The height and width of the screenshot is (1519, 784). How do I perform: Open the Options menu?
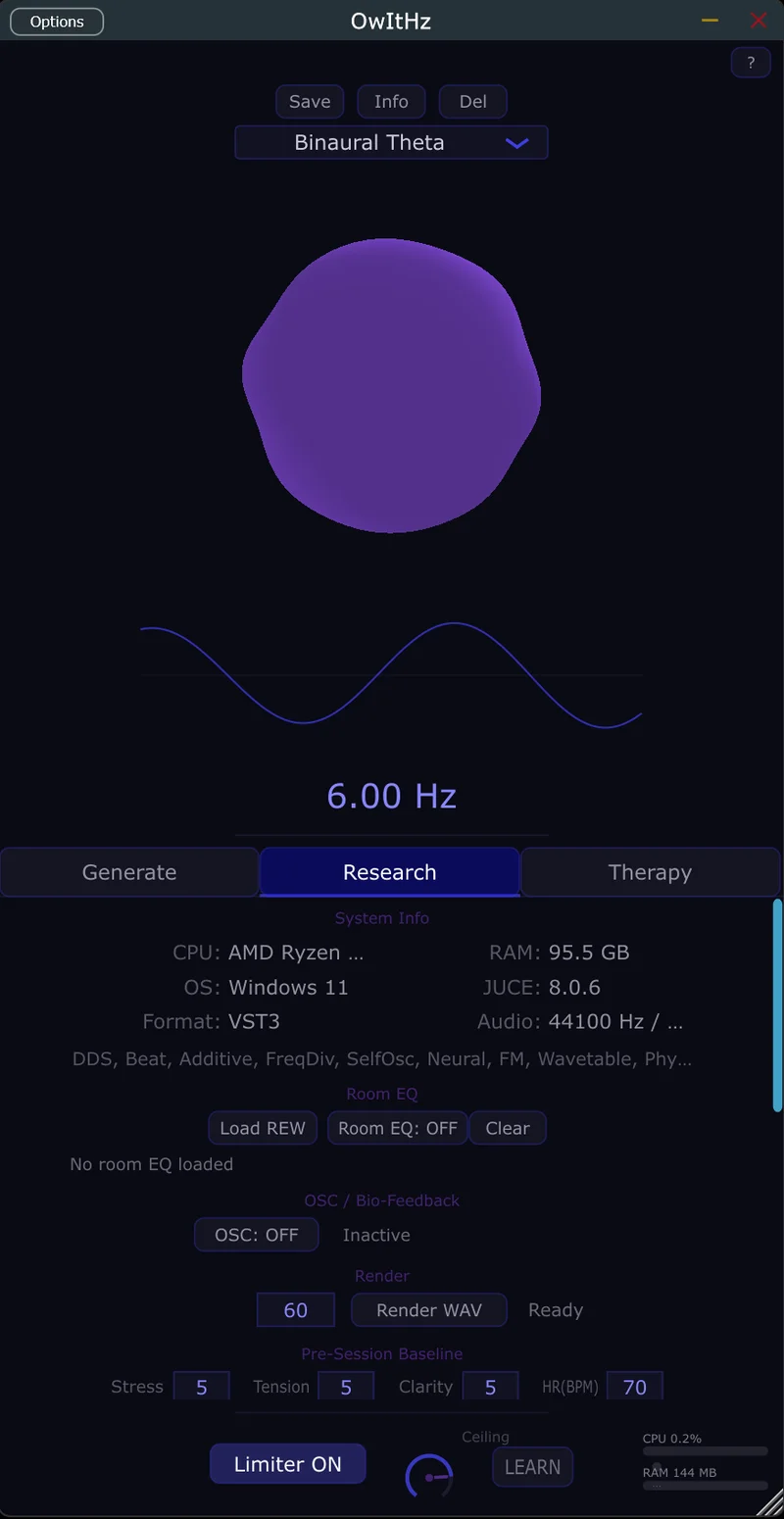point(56,21)
